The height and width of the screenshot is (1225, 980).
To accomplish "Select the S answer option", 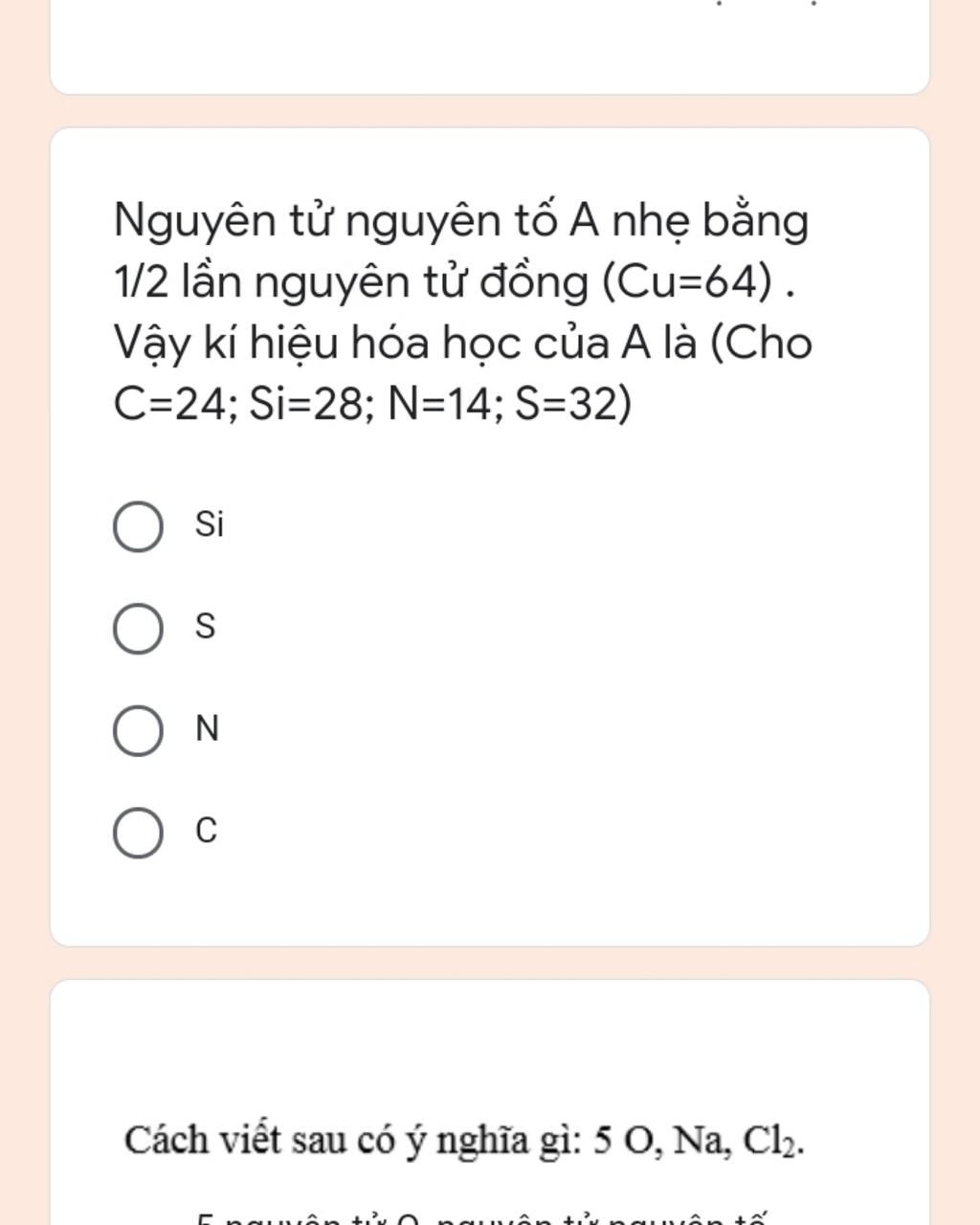I will point(137,628).
